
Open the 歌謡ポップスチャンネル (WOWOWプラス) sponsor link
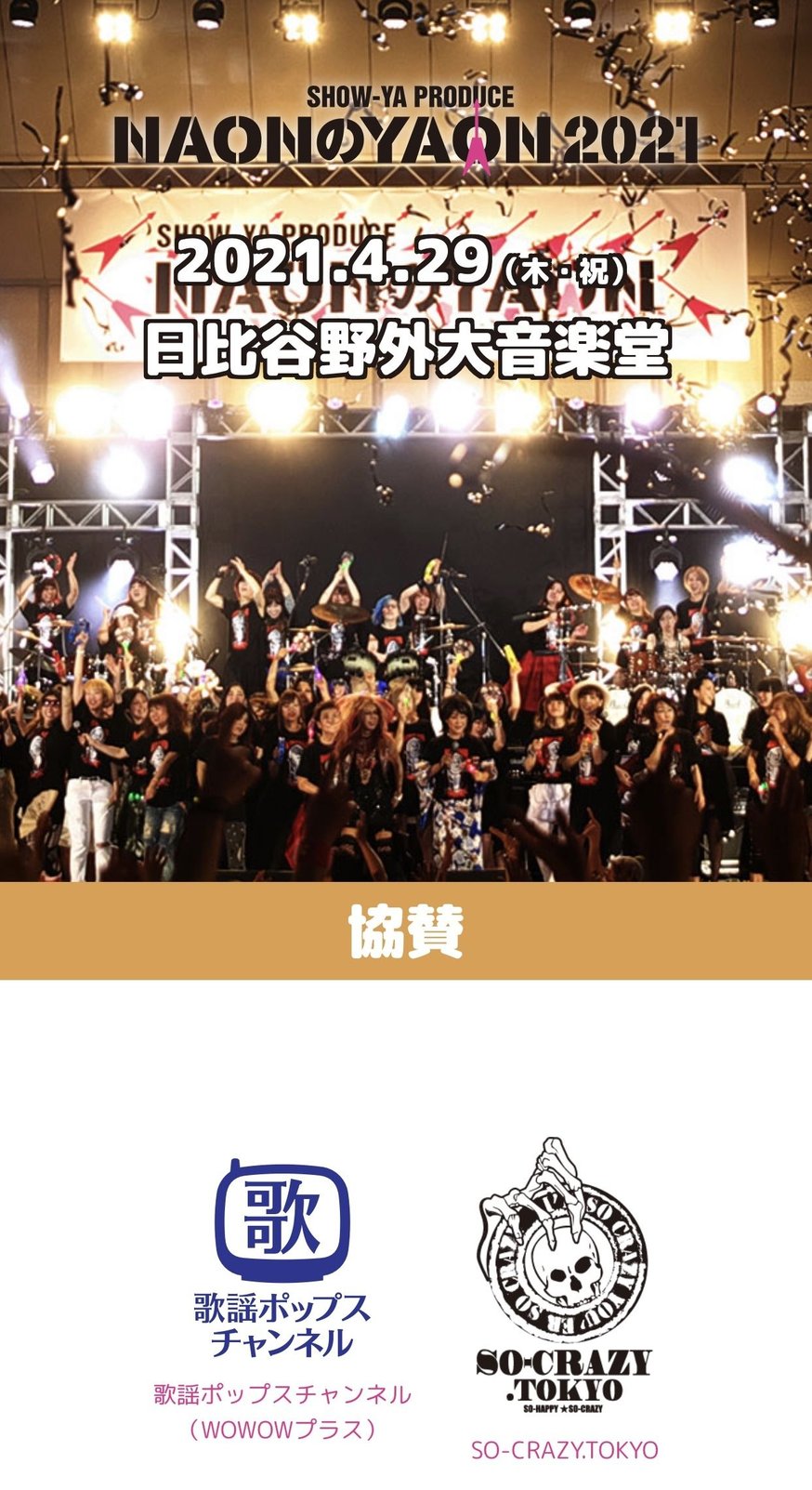point(282,1409)
